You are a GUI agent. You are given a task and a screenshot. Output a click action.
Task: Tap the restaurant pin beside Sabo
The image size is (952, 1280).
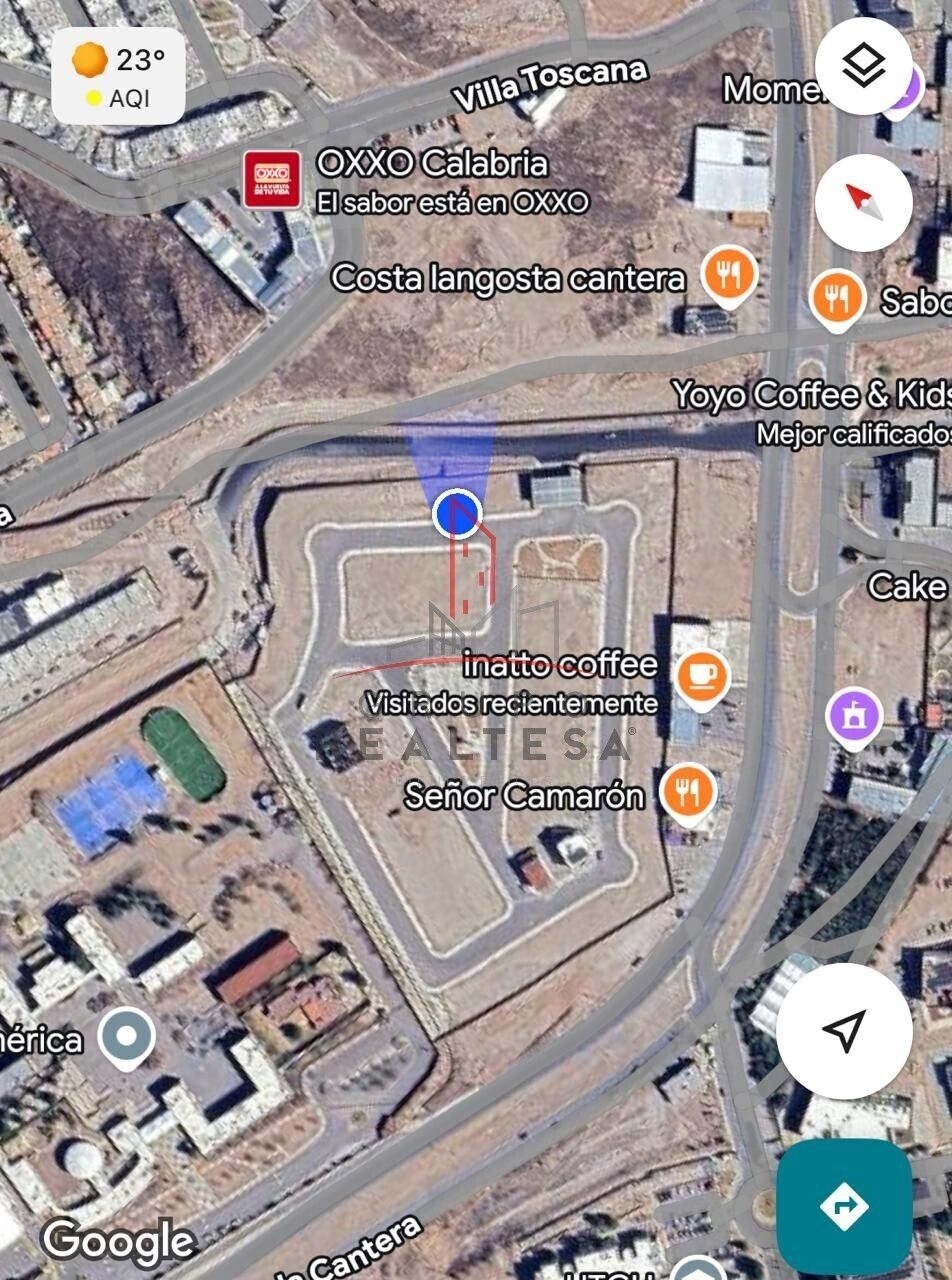tap(837, 298)
